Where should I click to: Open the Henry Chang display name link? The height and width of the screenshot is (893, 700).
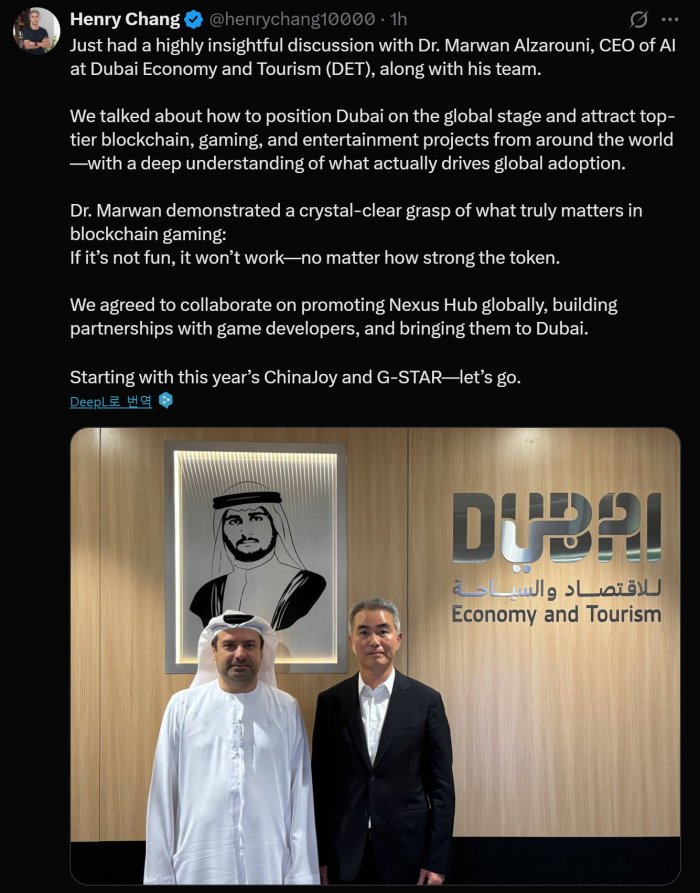[x=125, y=19]
